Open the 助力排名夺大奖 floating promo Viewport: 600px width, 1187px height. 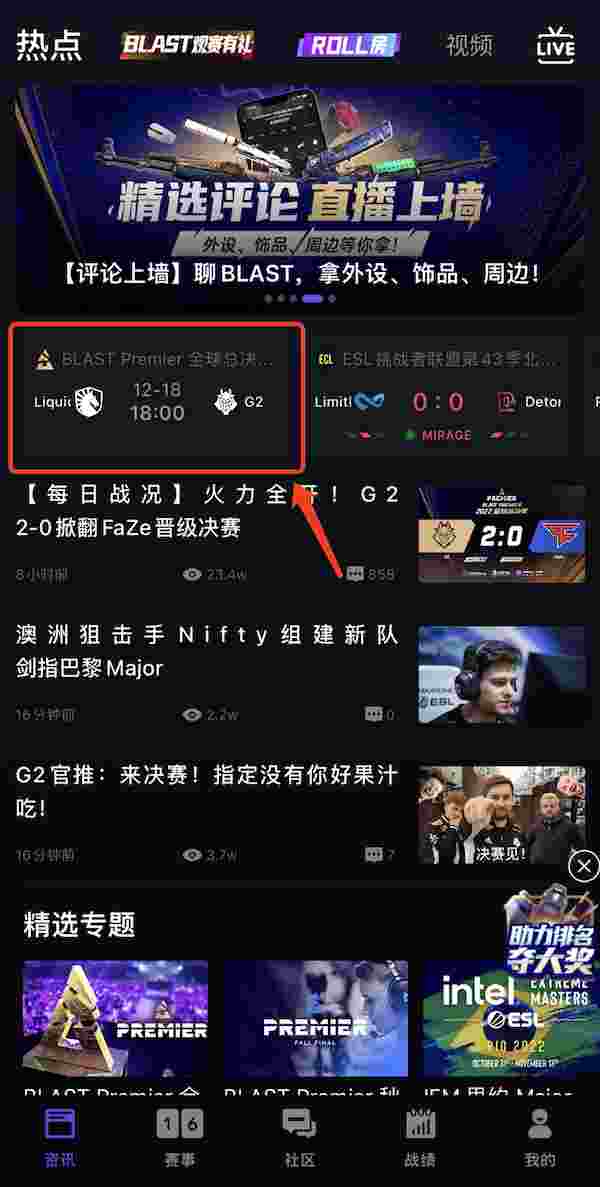point(548,935)
